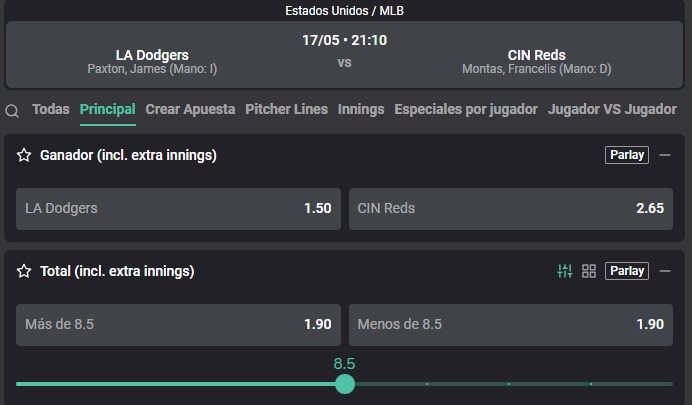Screen dimensions: 692x405
Task: Select the Principal tab
Action: click(107, 110)
